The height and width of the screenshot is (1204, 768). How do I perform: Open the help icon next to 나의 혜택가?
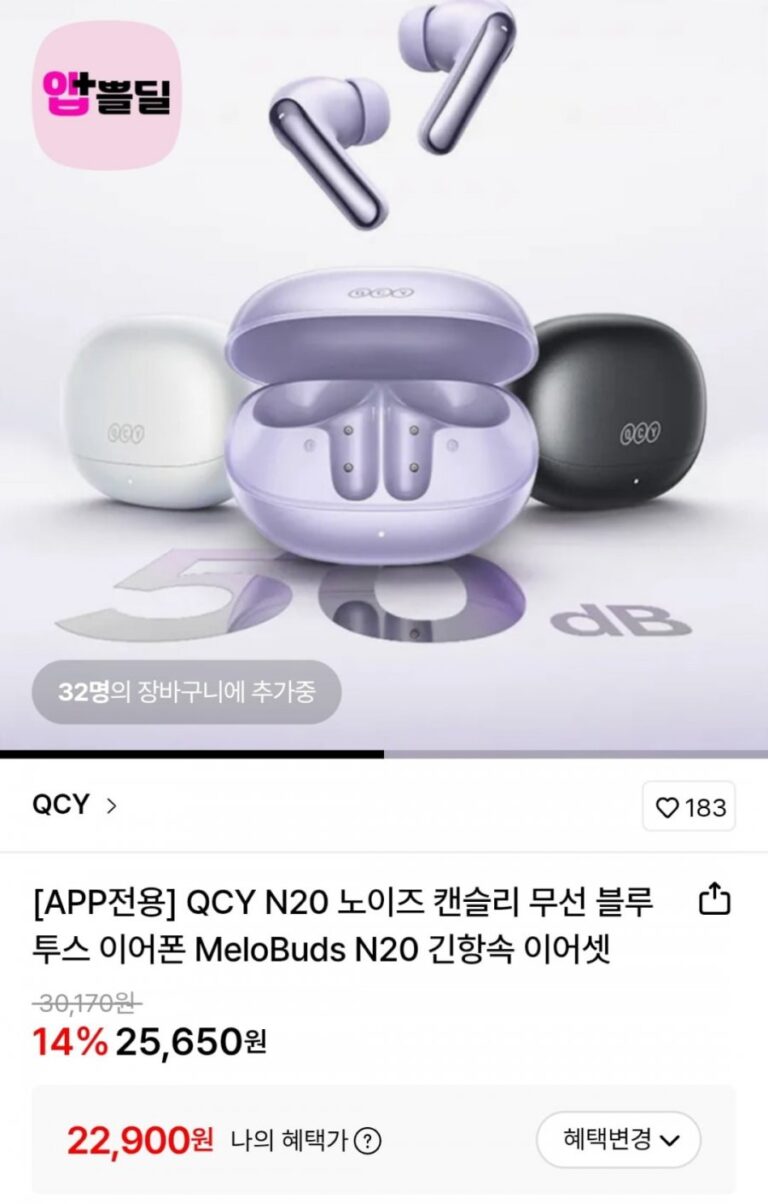pos(369,1140)
